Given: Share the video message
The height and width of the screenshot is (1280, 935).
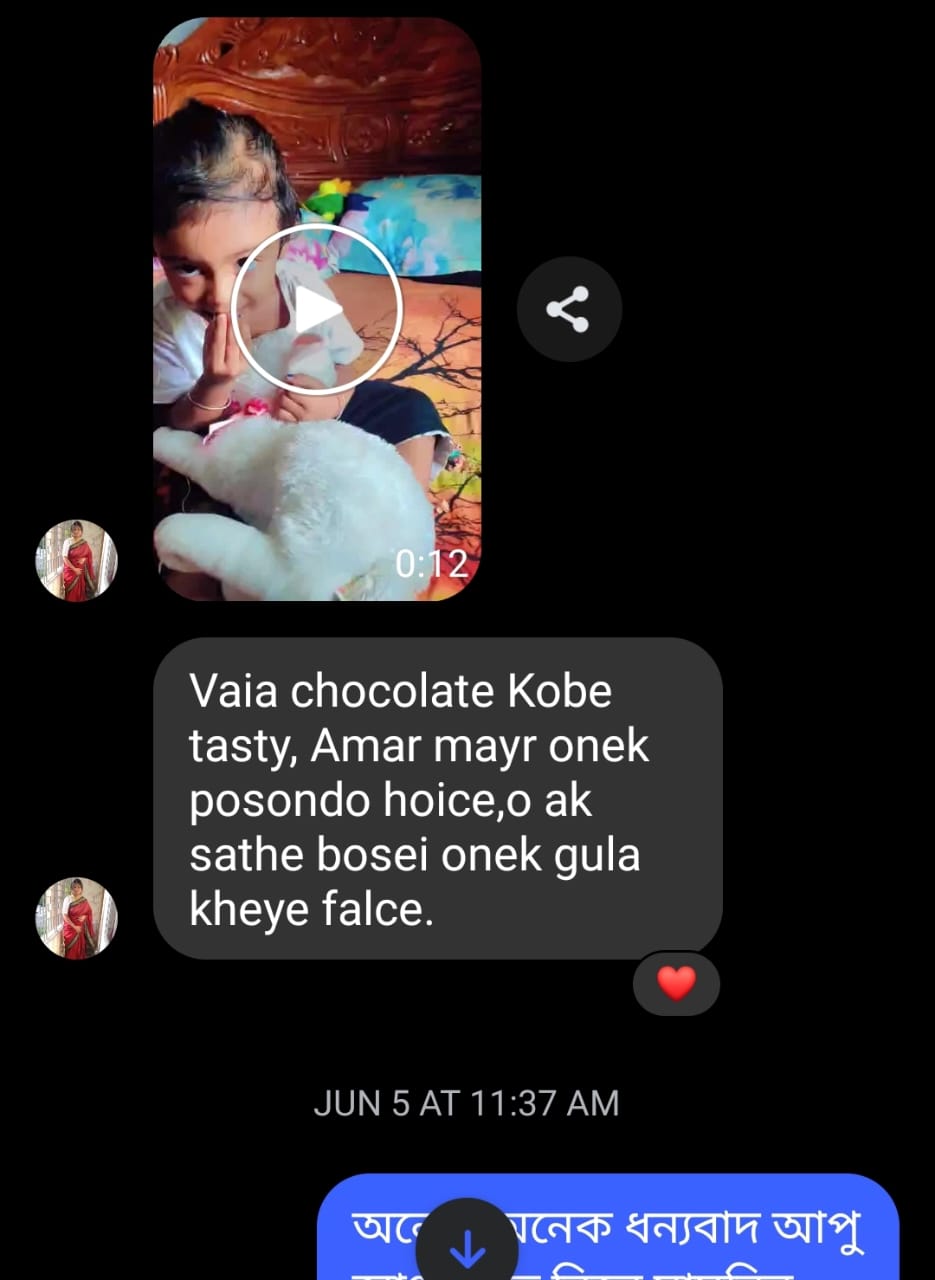Looking at the screenshot, I should (569, 308).
